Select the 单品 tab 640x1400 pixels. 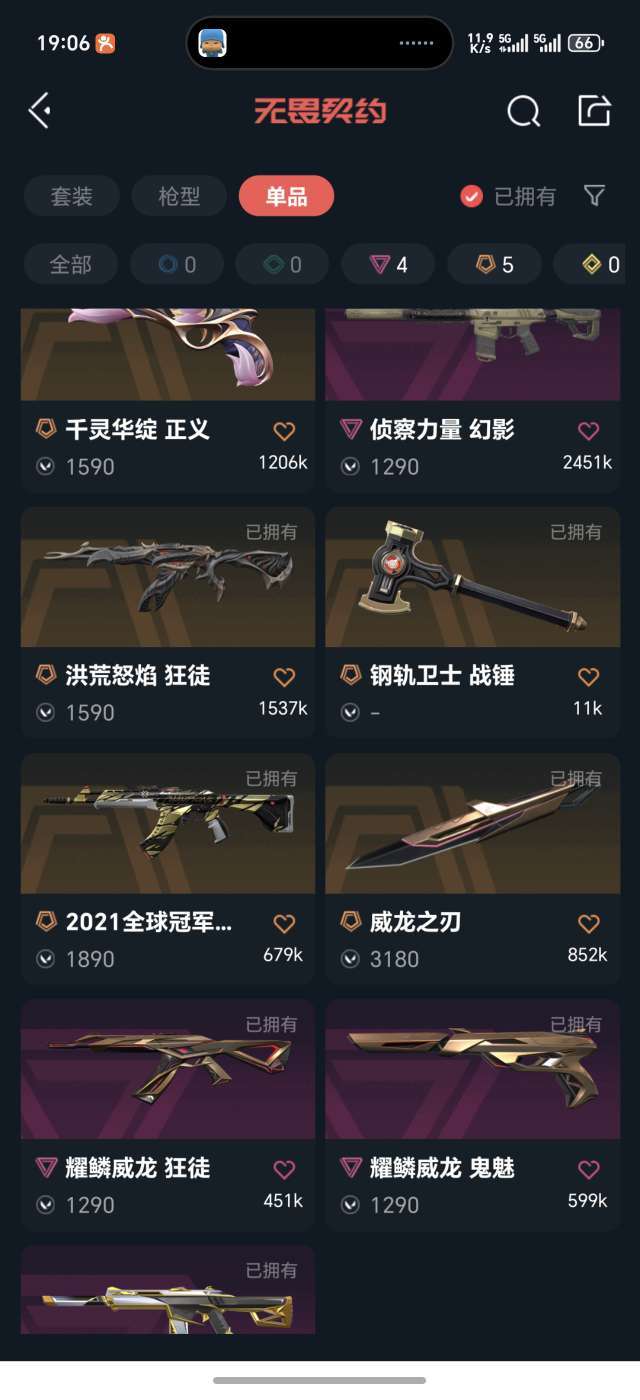[286, 196]
